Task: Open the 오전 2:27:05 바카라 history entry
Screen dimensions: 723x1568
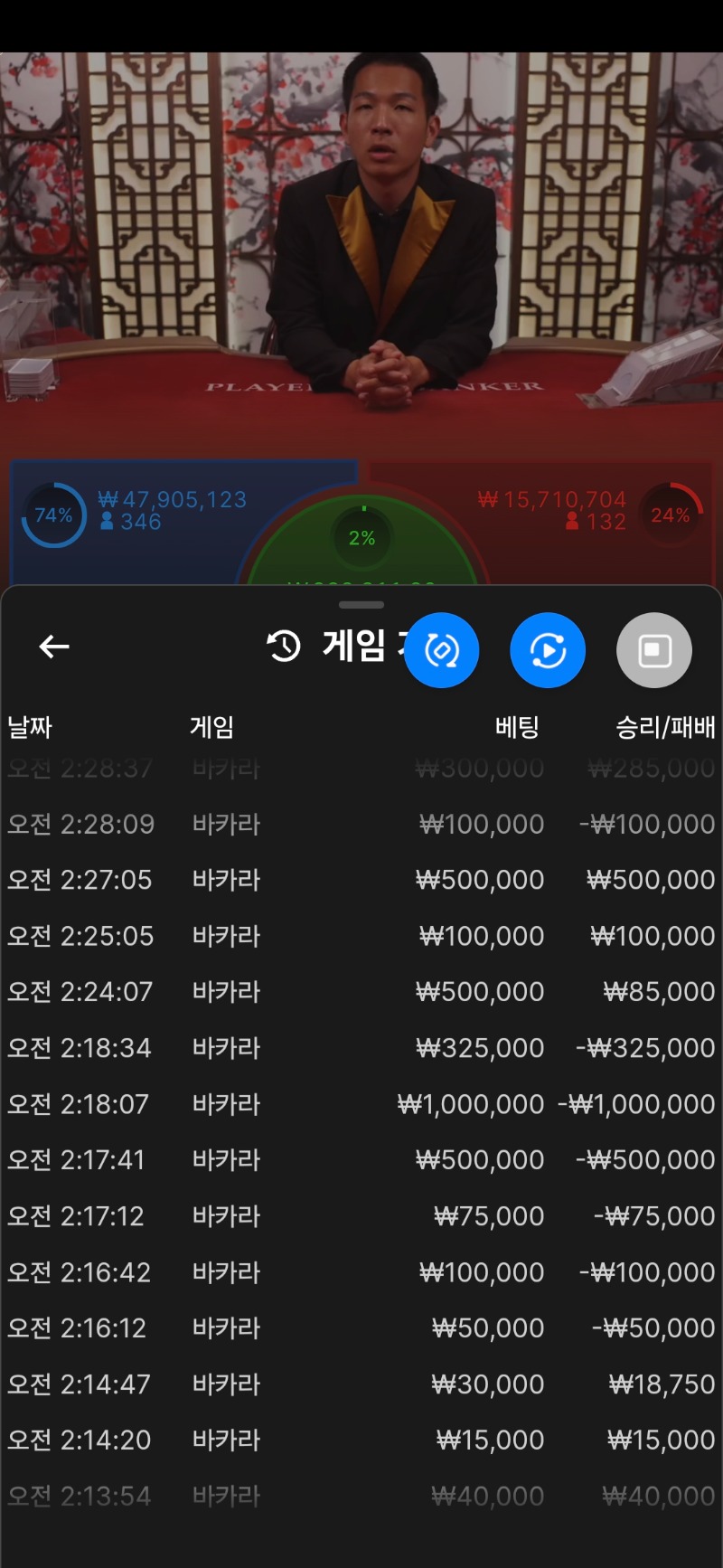Action: tap(361, 880)
